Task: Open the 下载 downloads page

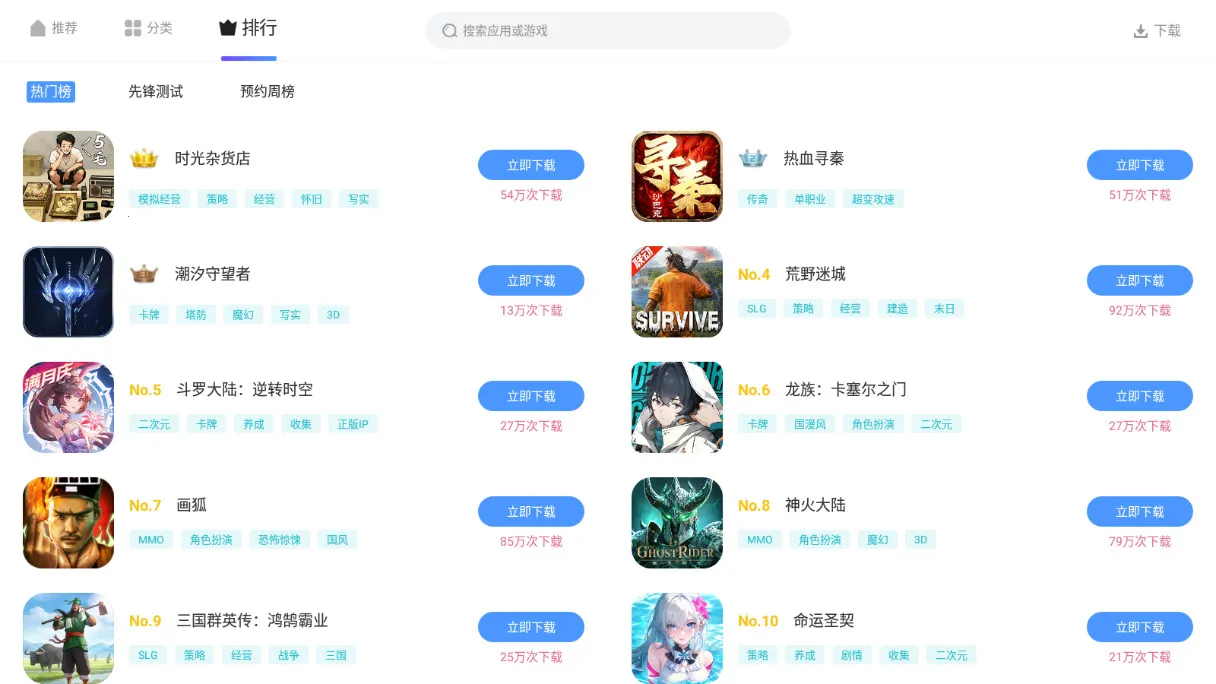Action: (1157, 31)
